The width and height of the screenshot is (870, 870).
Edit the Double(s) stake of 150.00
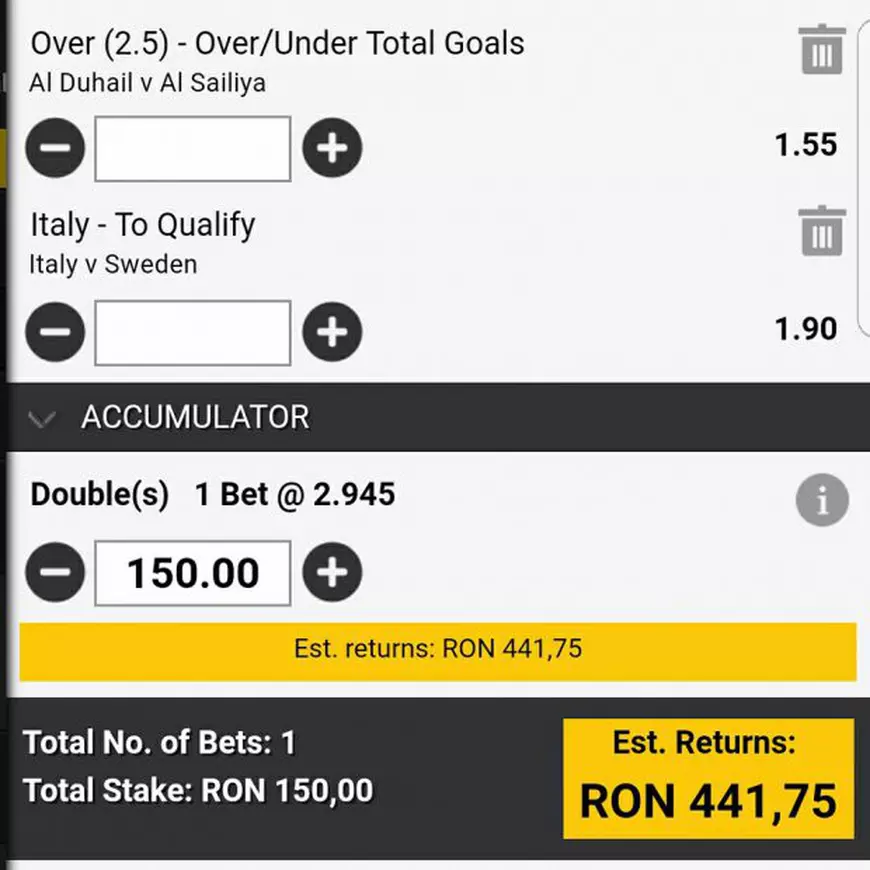[193, 573]
